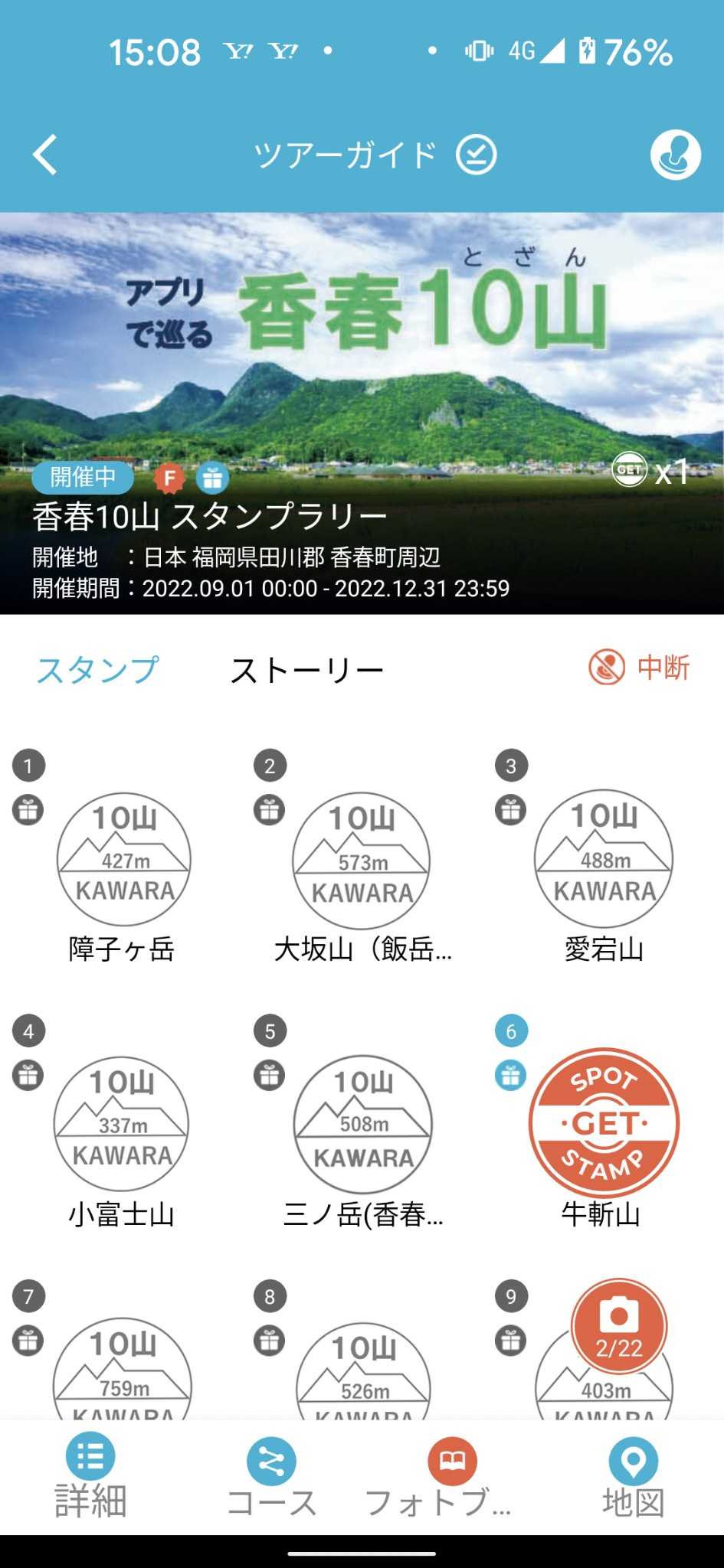Switch to the ストーリー tab
The image size is (724, 1568).
[306, 671]
